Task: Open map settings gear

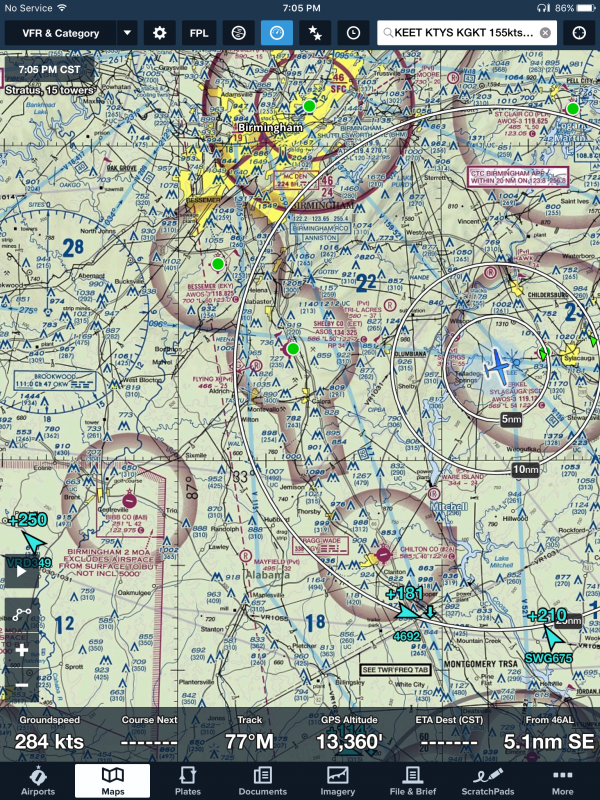Action: pos(158,33)
